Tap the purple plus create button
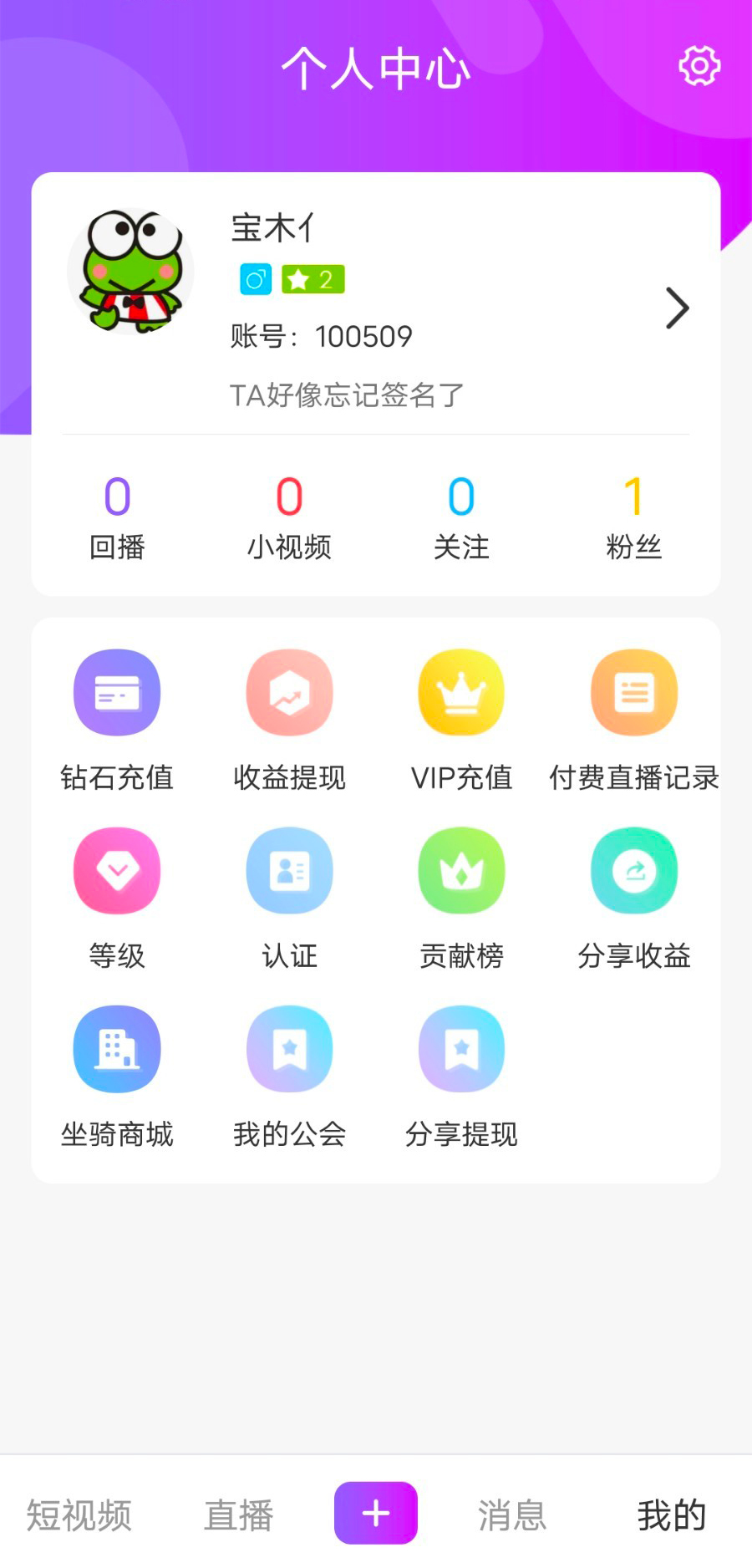752x1568 pixels. 376,1513
